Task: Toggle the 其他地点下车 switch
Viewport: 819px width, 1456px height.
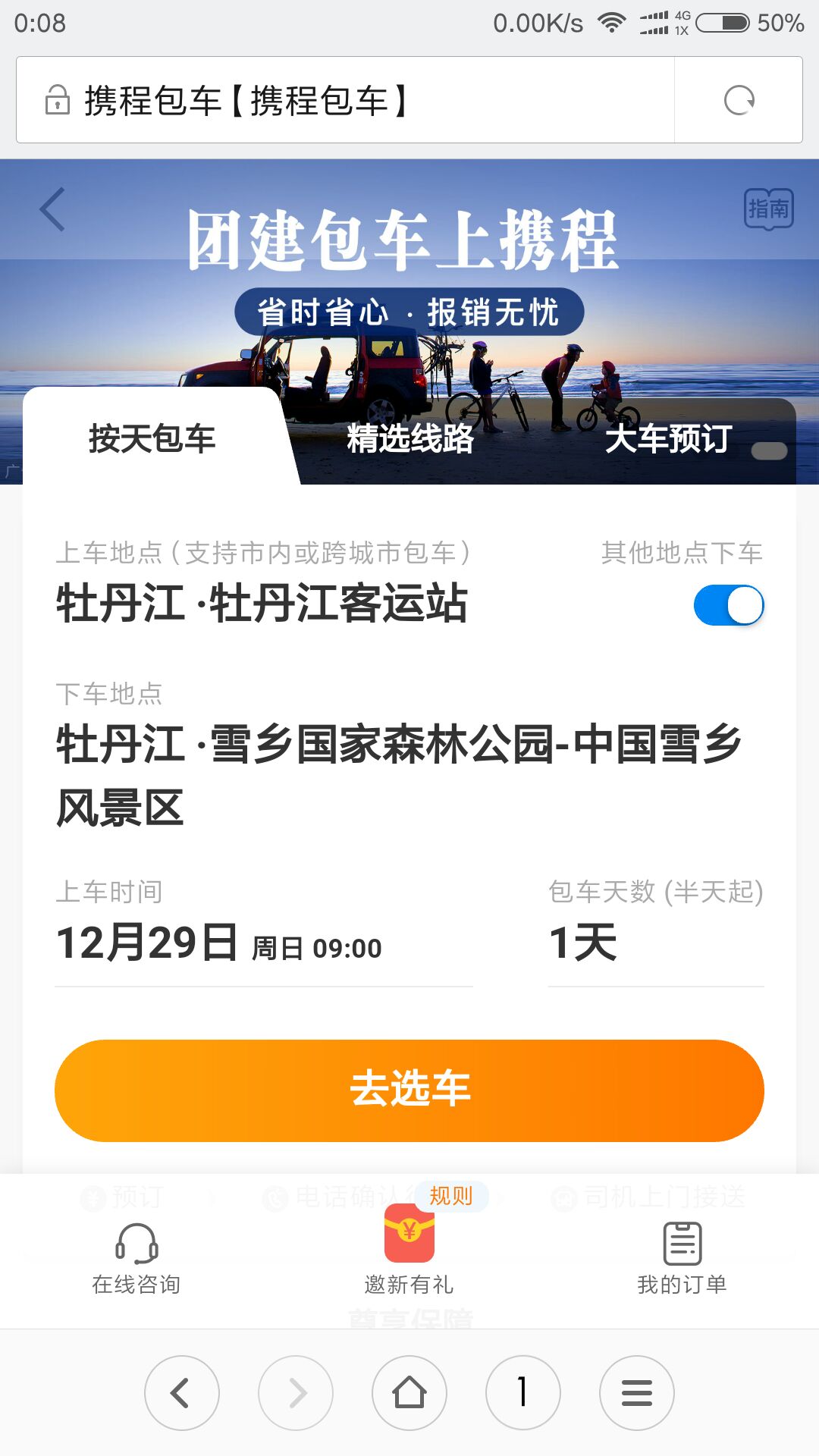Action: (x=728, y=605)
